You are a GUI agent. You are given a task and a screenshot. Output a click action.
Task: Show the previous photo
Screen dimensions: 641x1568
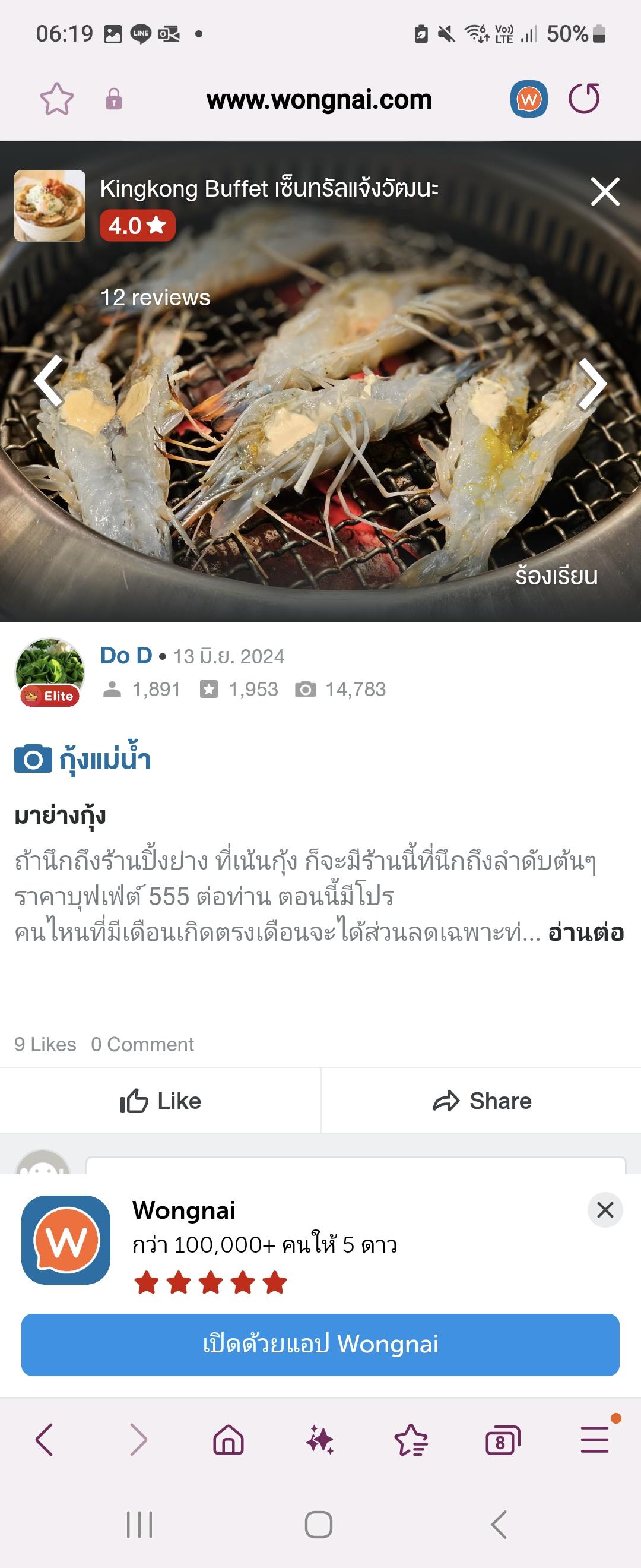49,381
